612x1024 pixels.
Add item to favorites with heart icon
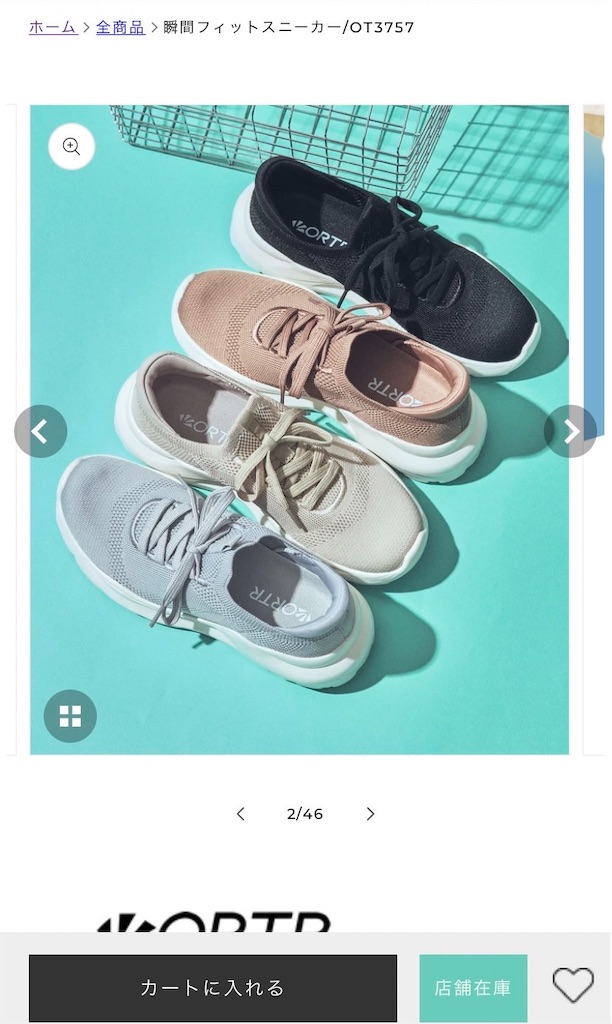pos(573,985)
